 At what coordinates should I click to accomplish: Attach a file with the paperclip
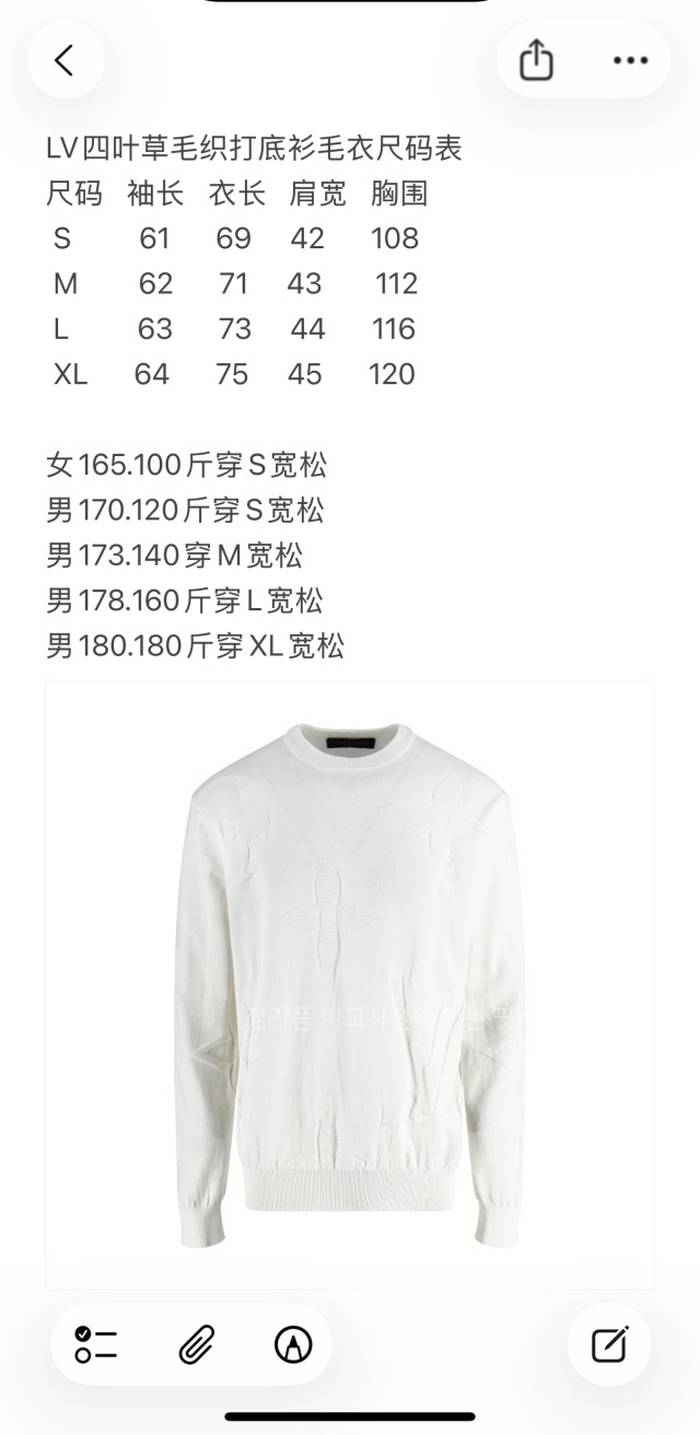196,1345
